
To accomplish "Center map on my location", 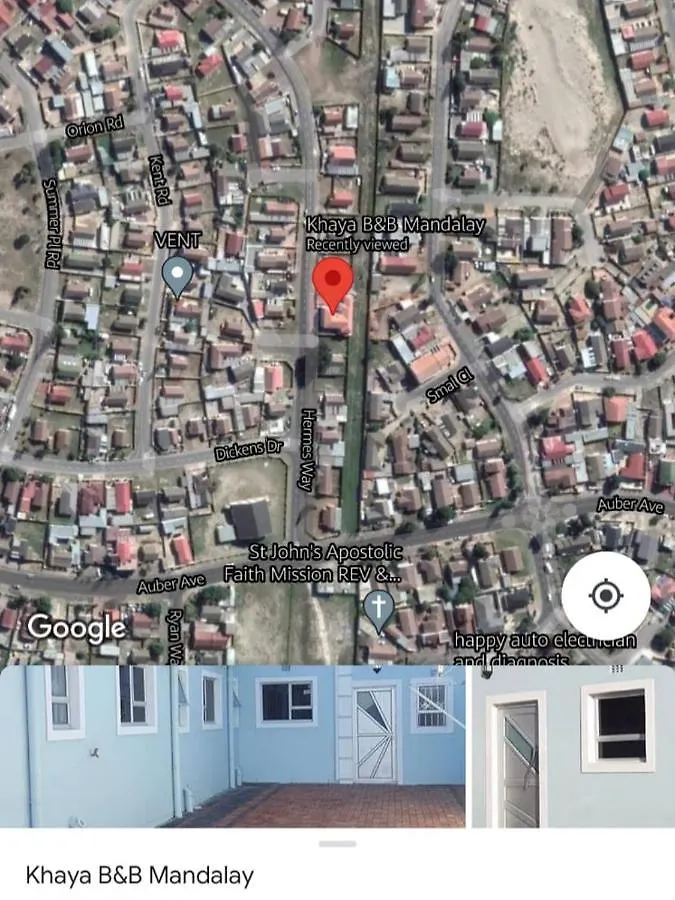I will tap(605, 597).
